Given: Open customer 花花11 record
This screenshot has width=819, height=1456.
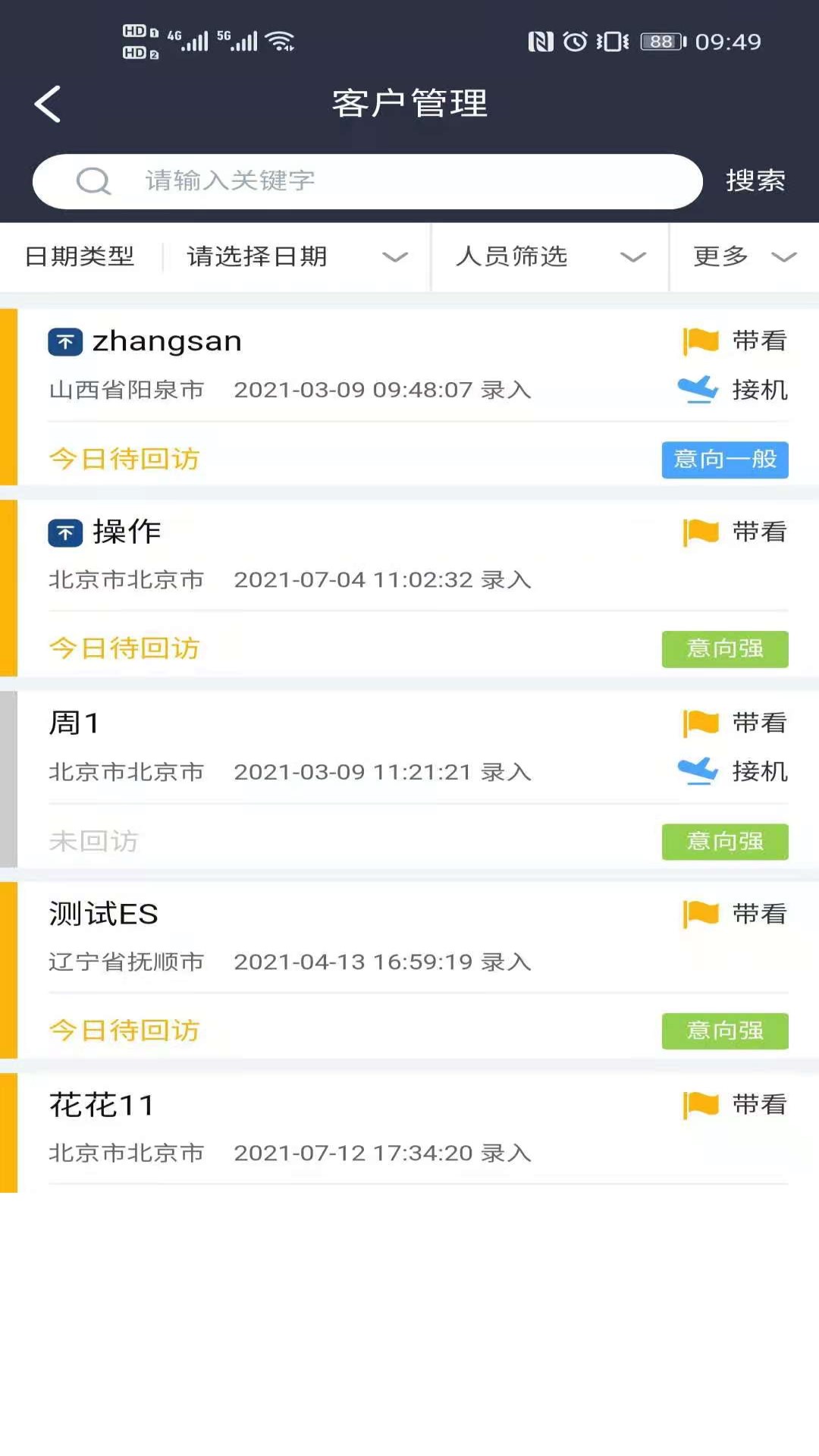Looking at the screenshot, I should (102, 1105).
